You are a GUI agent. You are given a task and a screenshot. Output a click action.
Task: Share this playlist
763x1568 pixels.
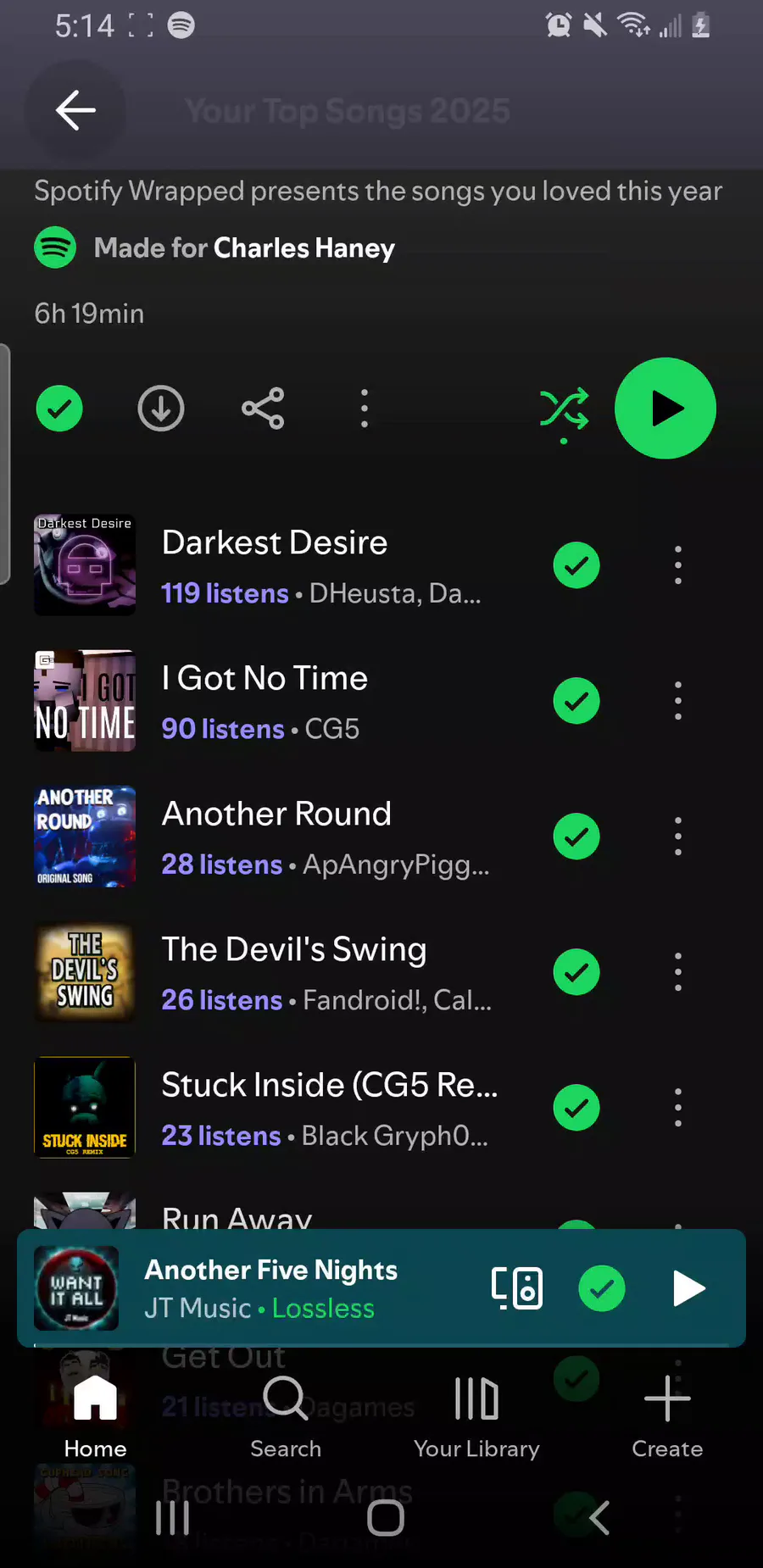[263, 409]
